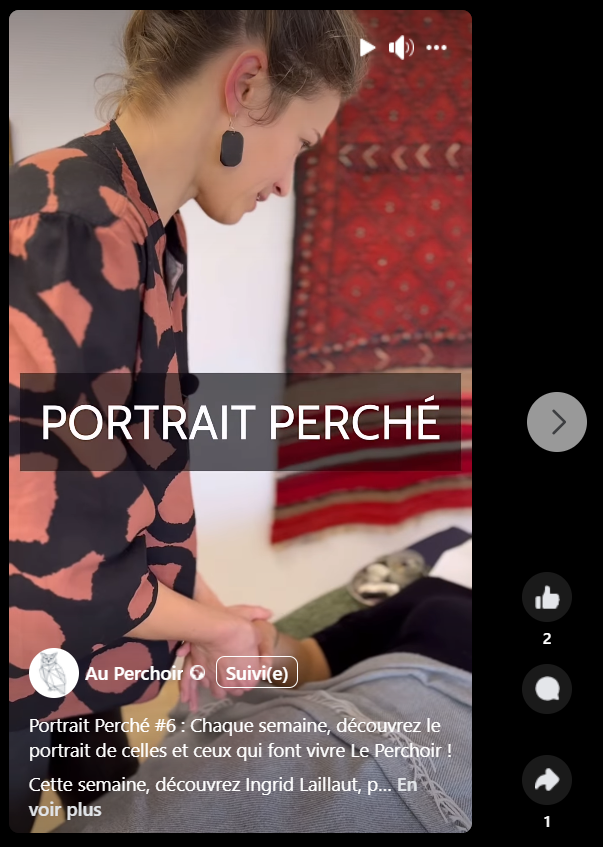Play the reel video

click(367, 48)
